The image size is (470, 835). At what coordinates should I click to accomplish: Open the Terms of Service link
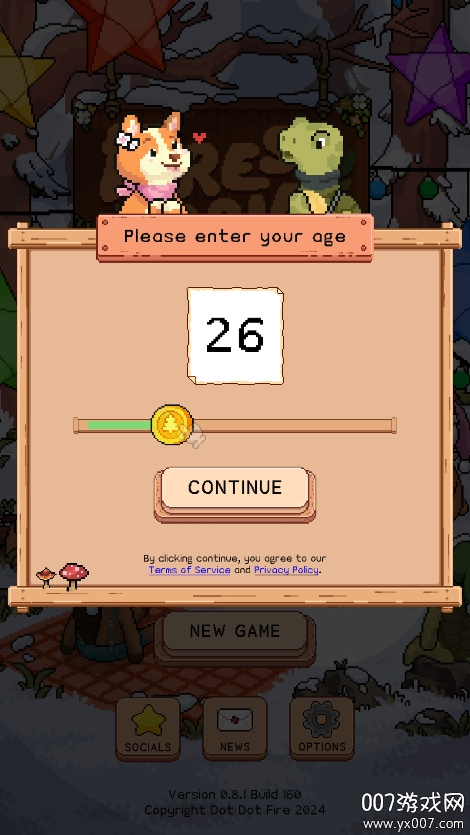[189, 570]
